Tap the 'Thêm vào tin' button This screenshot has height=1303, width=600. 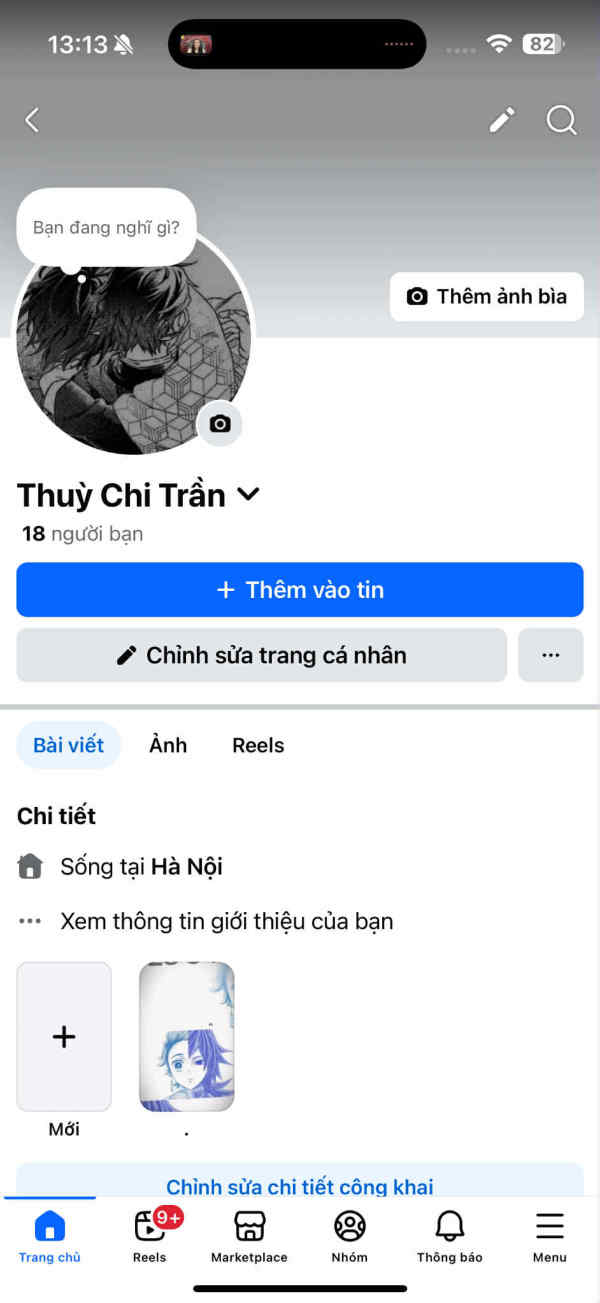[300, 590]
